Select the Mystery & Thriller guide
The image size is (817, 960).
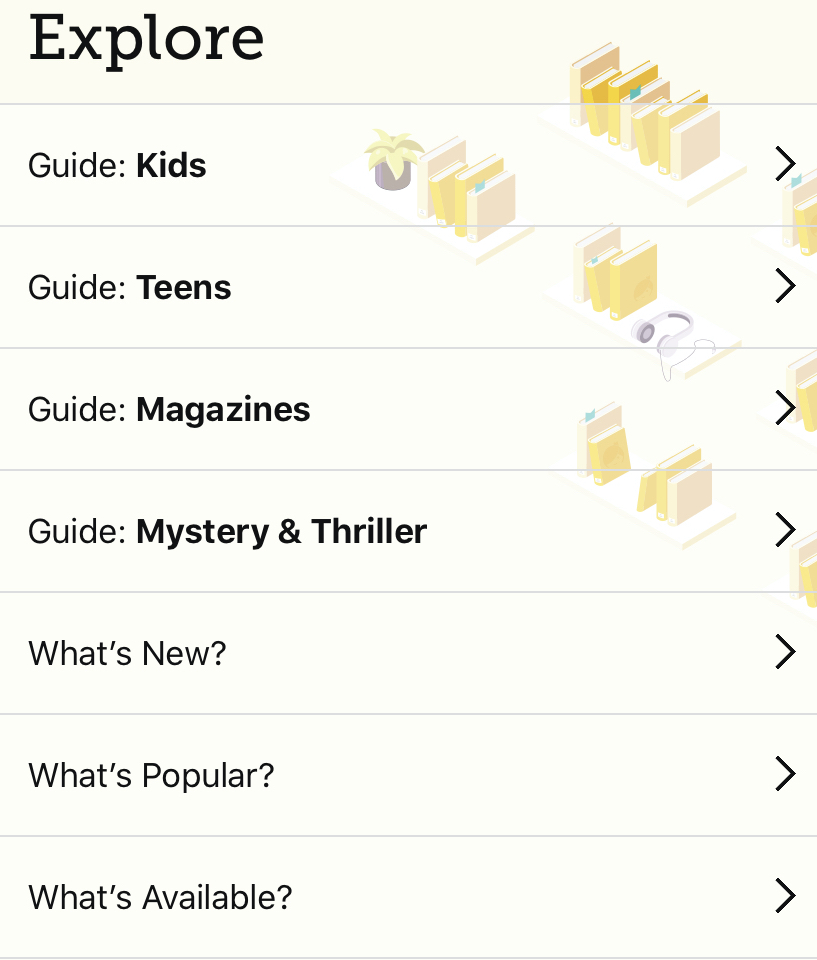228,531
